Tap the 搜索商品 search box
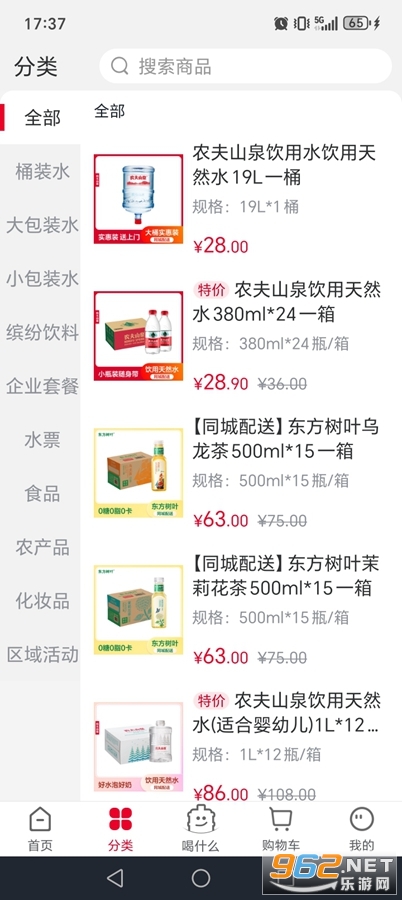 point(246,66)
